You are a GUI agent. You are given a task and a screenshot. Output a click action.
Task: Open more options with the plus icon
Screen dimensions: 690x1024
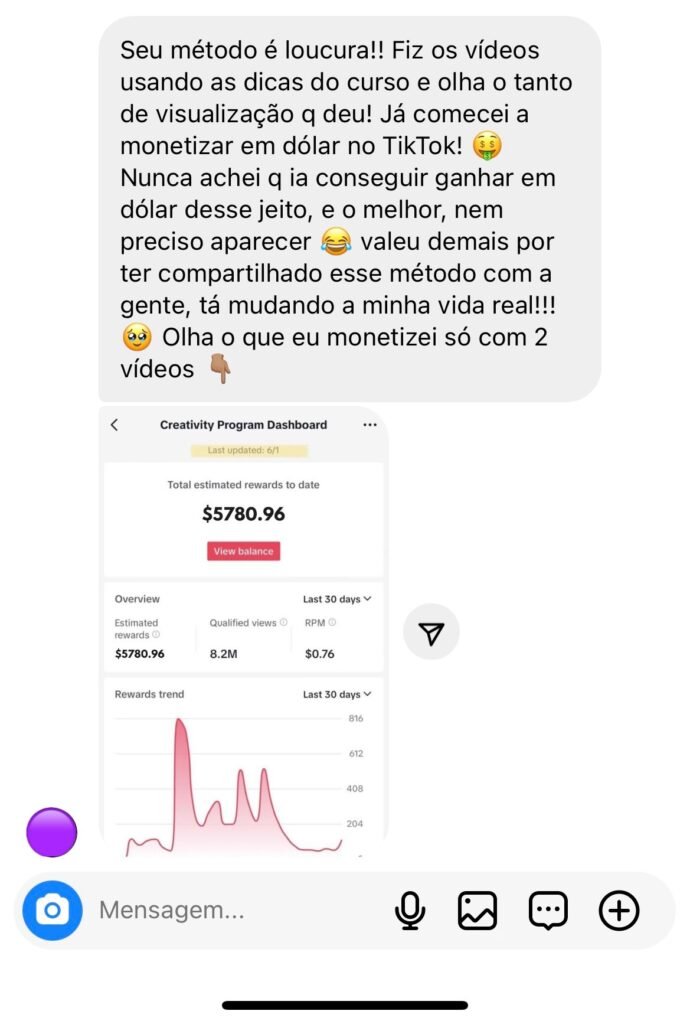[619, 910]
